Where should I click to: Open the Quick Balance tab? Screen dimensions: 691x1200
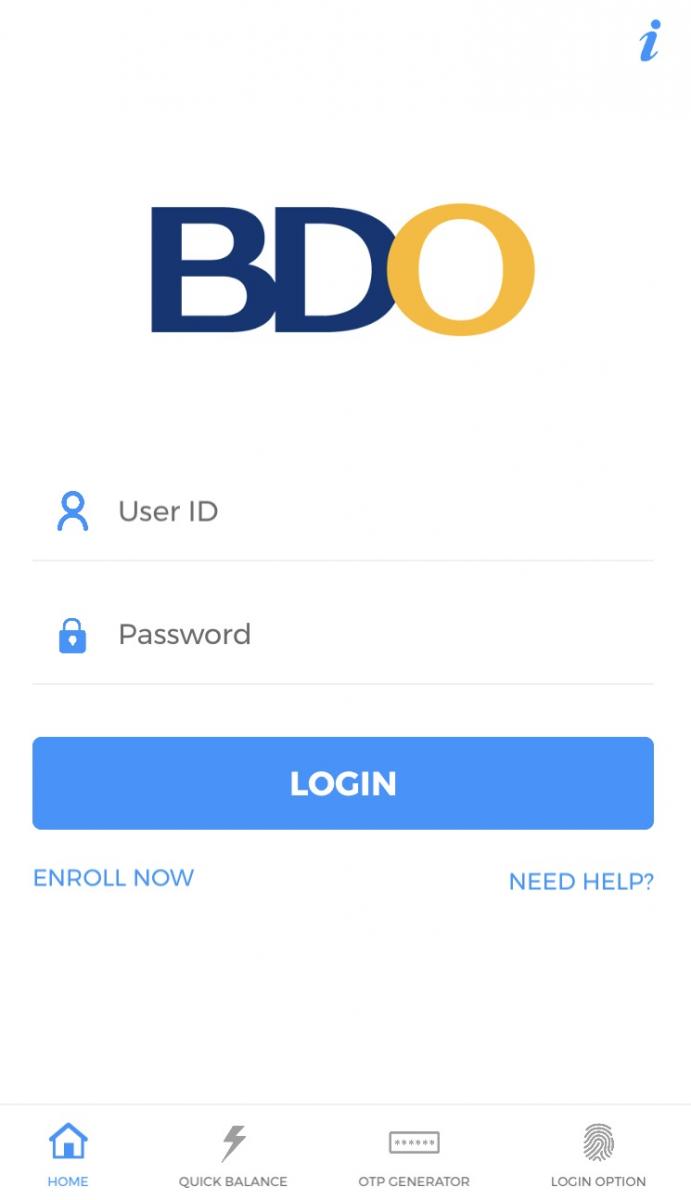[x=233, y=1155]
